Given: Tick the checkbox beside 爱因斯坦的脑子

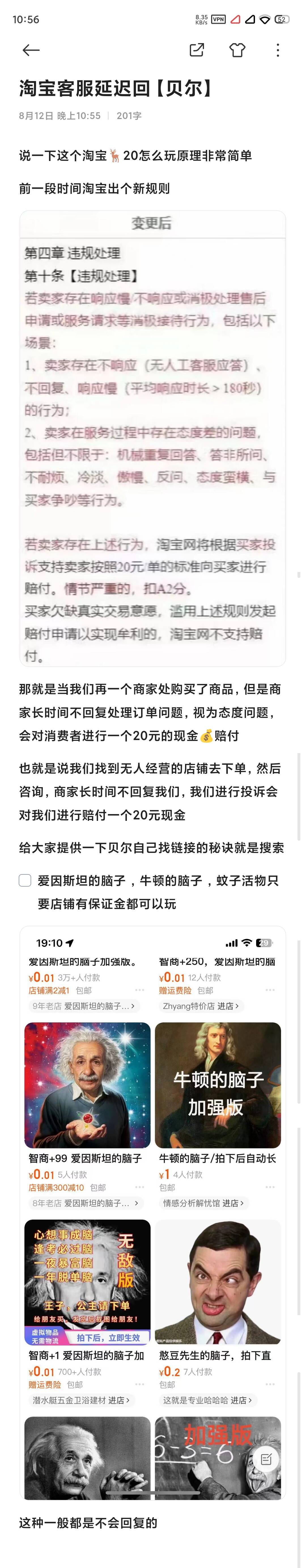Looking at the screenshot, I should point(25,880).
